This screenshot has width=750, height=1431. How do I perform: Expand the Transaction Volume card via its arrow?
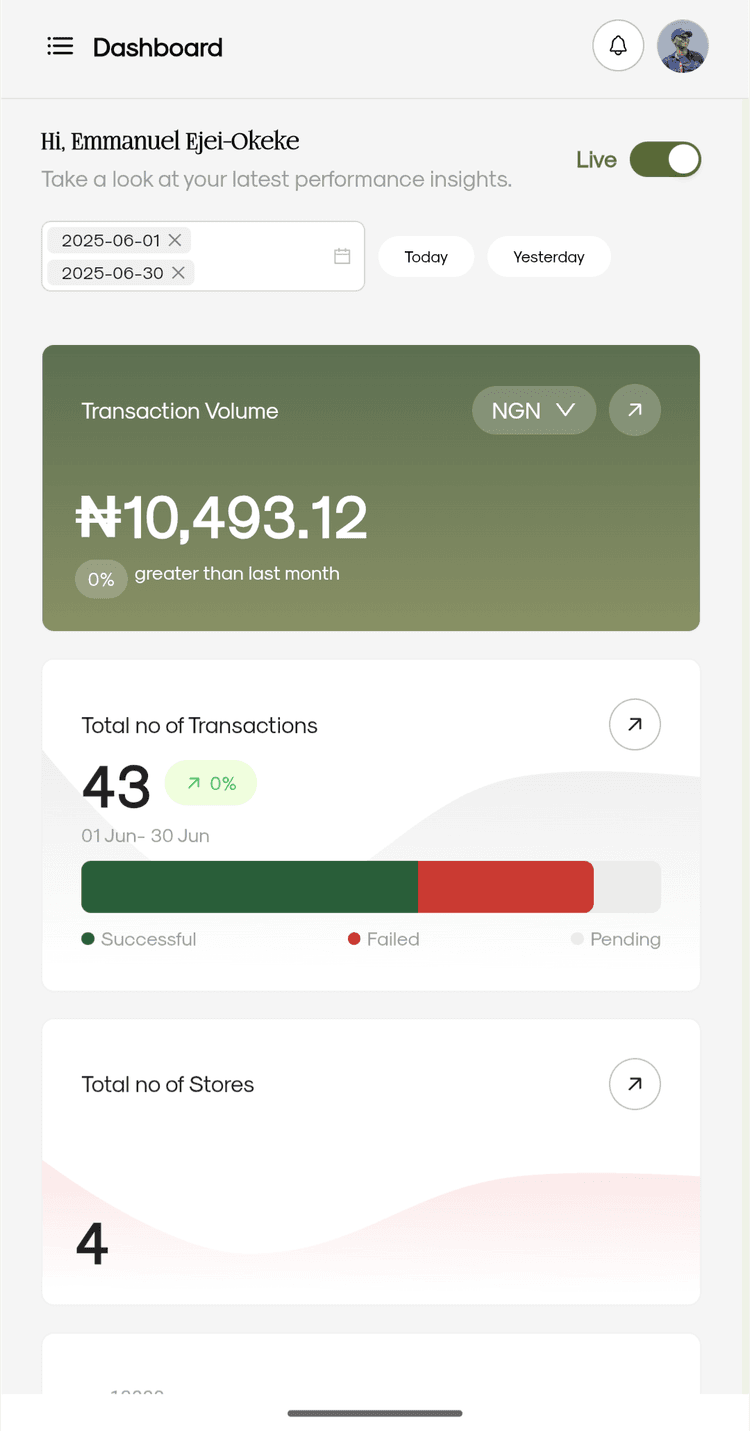click(635, 410)
